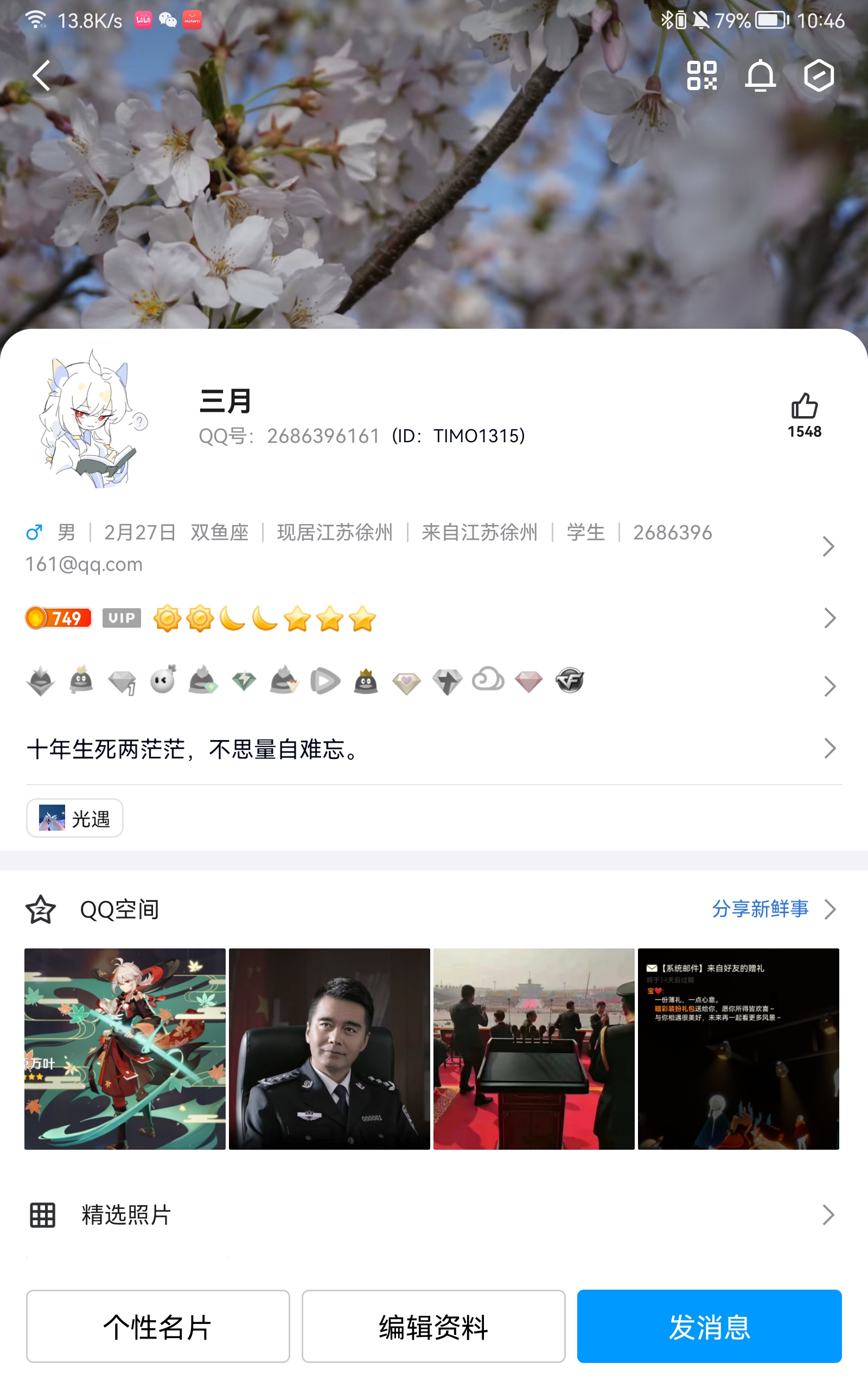Open 精选照片 row

(x=433, y=1215)
